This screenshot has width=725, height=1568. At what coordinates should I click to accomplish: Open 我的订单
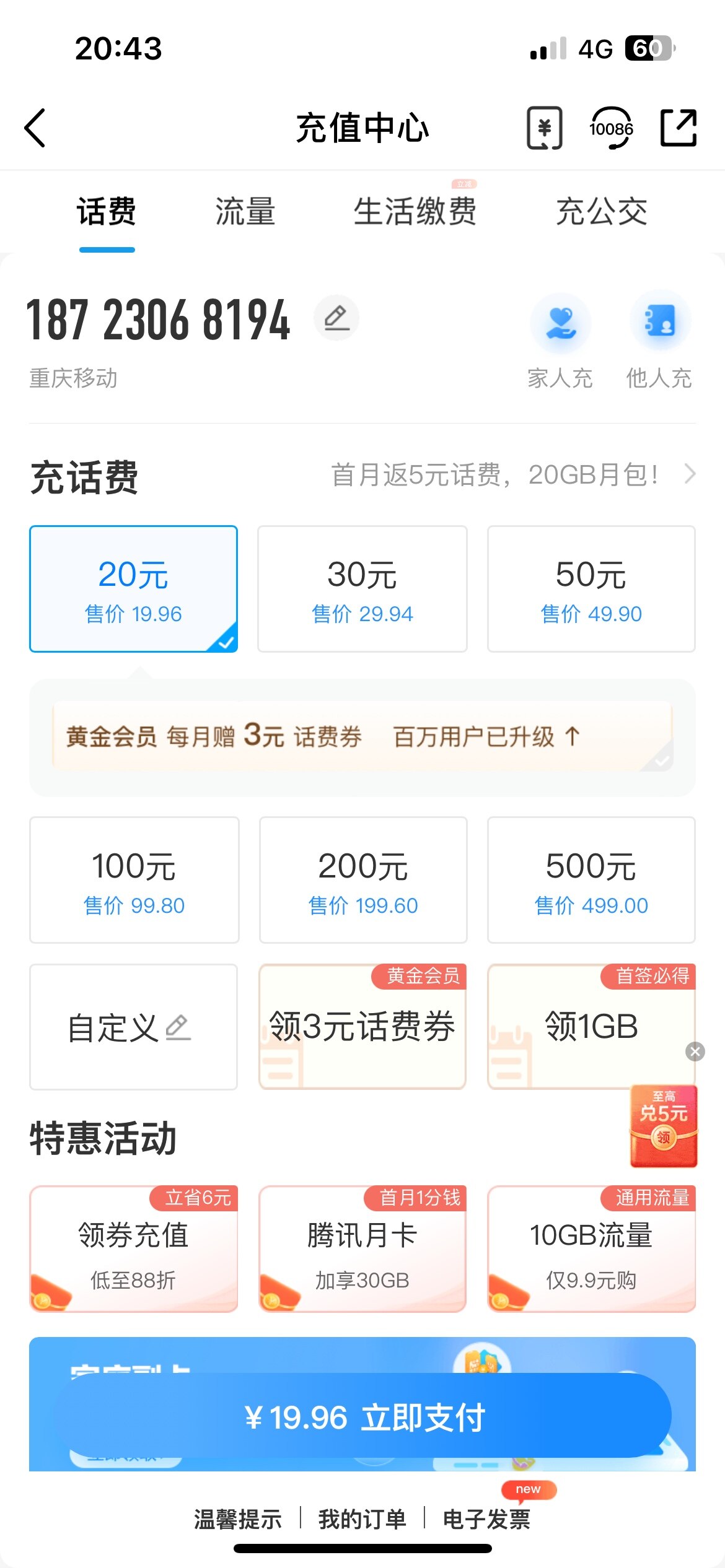coord(362,1519)
